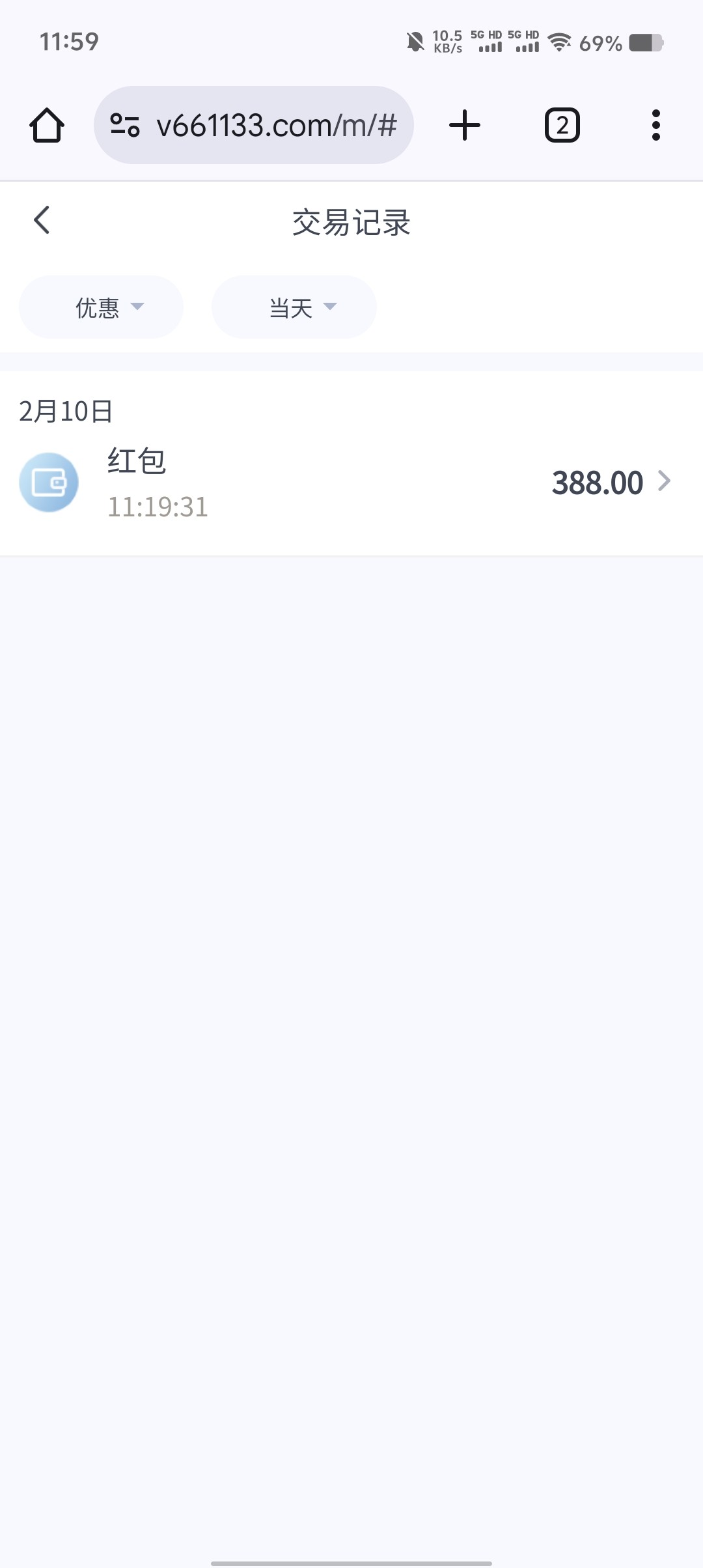Expand the 优惠 type filter dropdown
This screenshot has width=703, height=1568.
click(x=101, y=307)
